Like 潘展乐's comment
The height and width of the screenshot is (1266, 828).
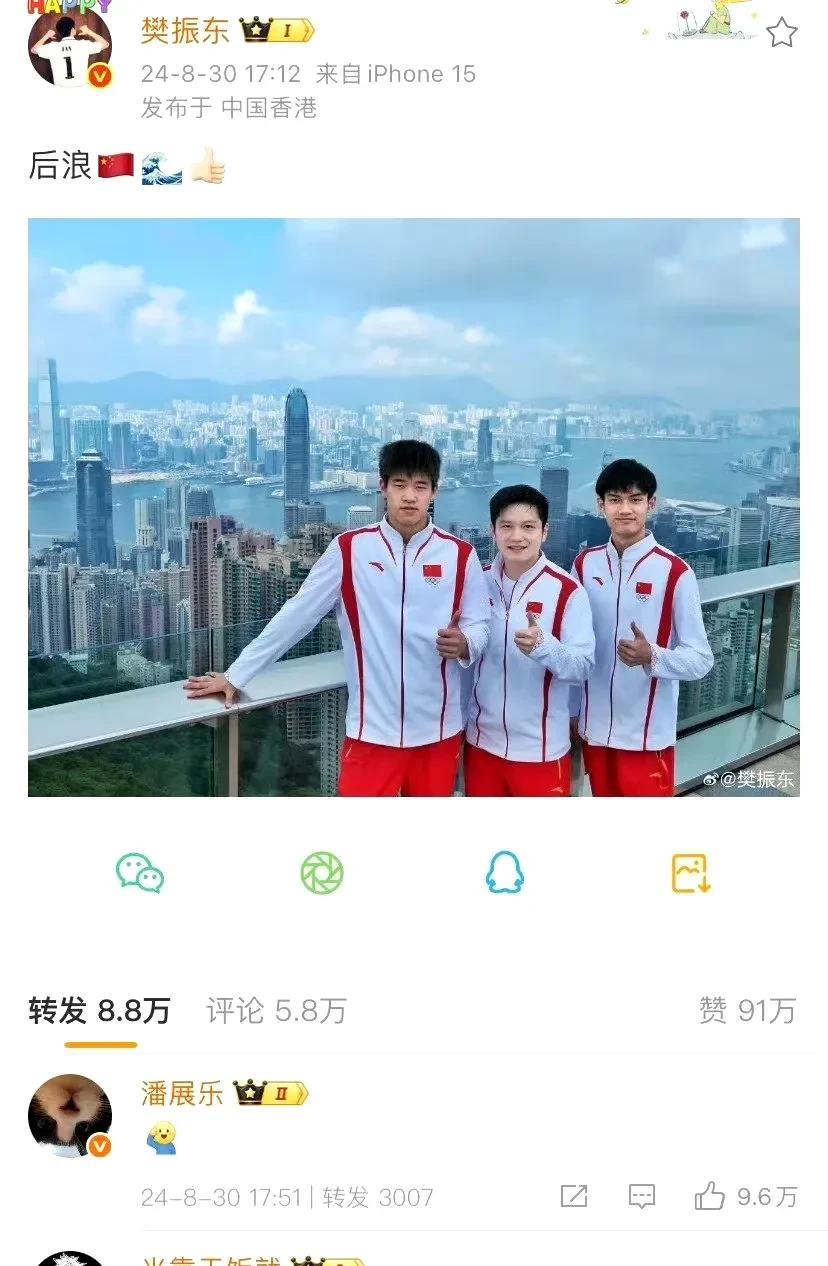coord(745,1196)
